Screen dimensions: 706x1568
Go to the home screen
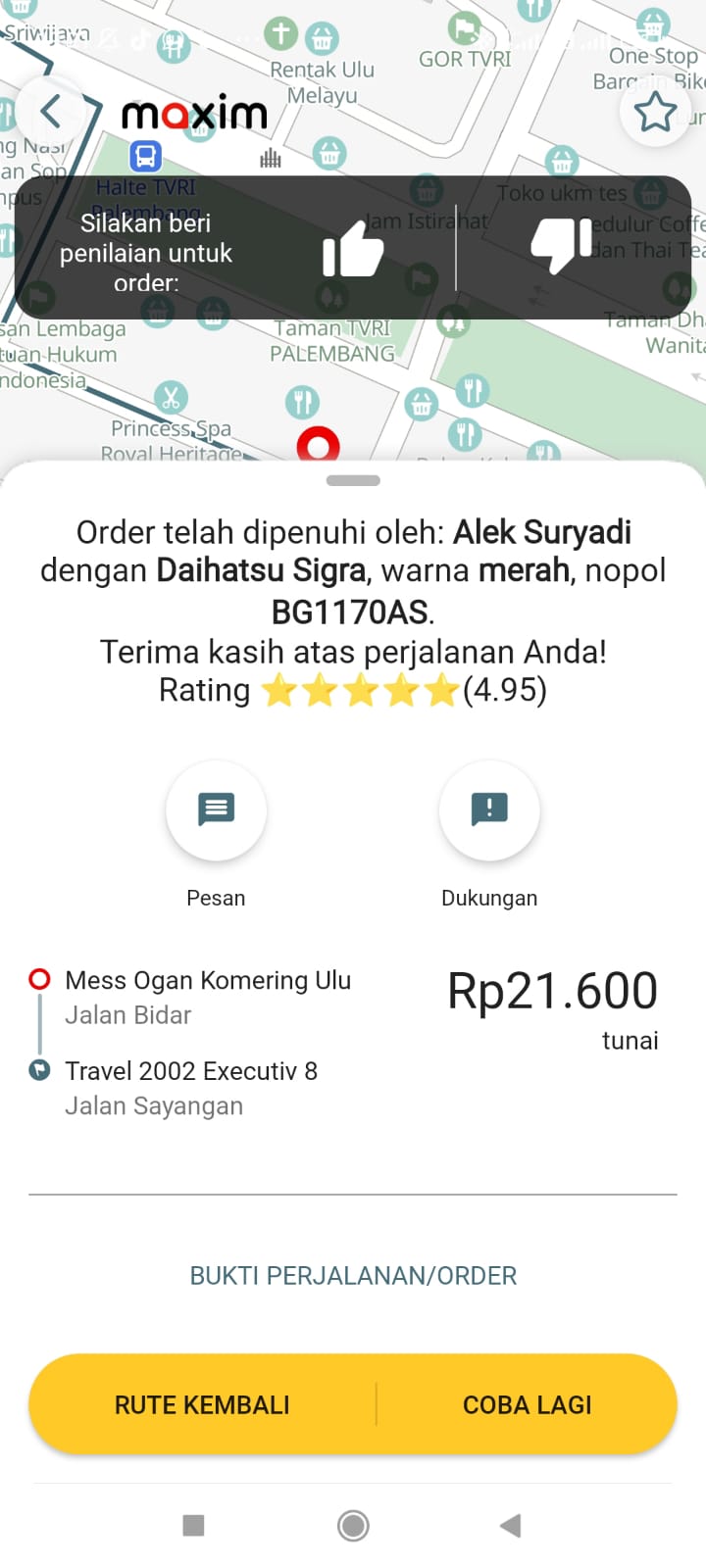tap(353, 1525)
